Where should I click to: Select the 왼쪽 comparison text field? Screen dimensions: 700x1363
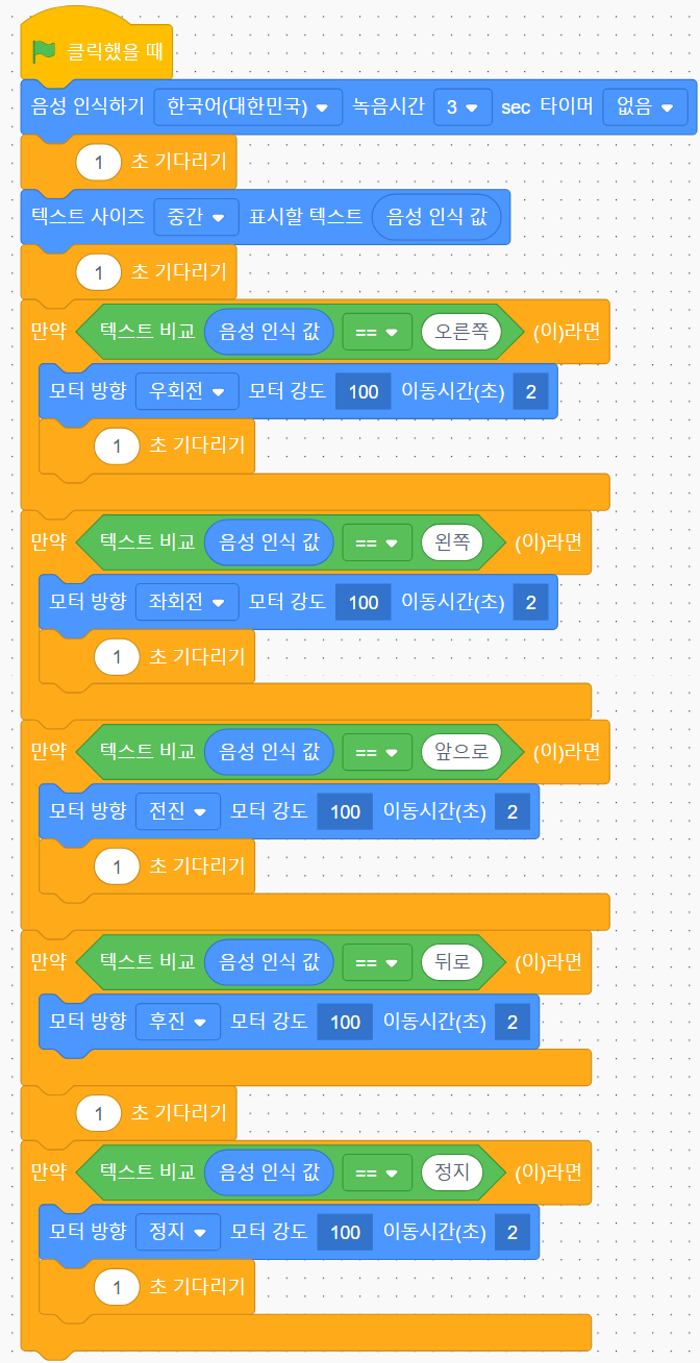click(452, 543)
